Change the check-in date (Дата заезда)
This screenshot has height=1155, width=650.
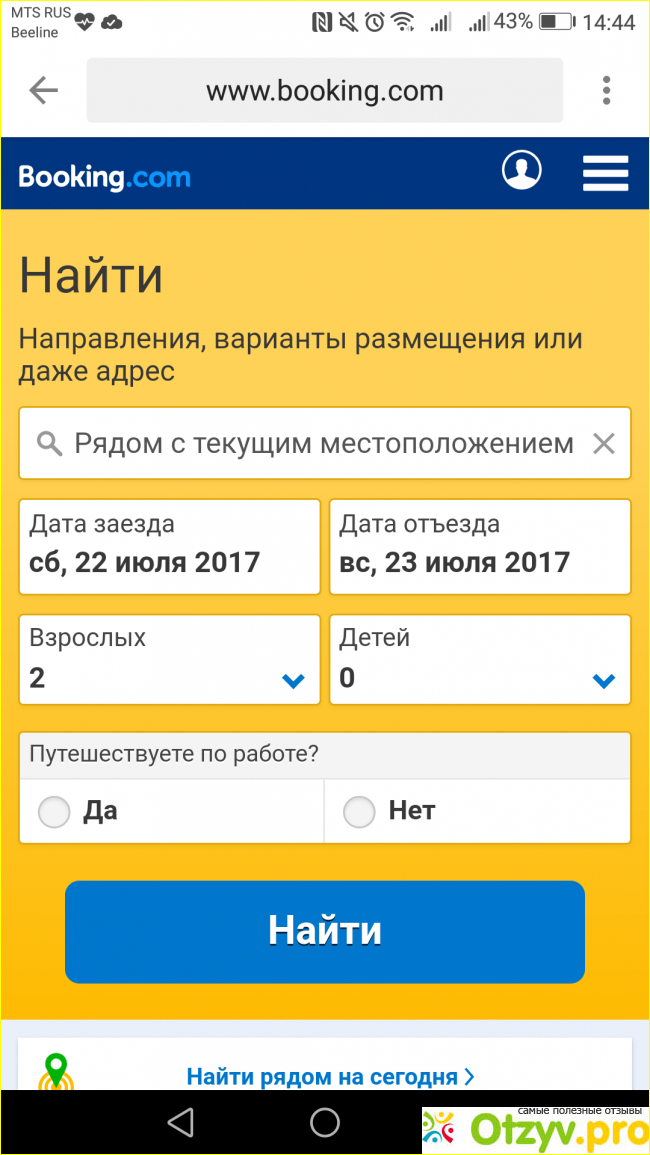tap(170, 546)
